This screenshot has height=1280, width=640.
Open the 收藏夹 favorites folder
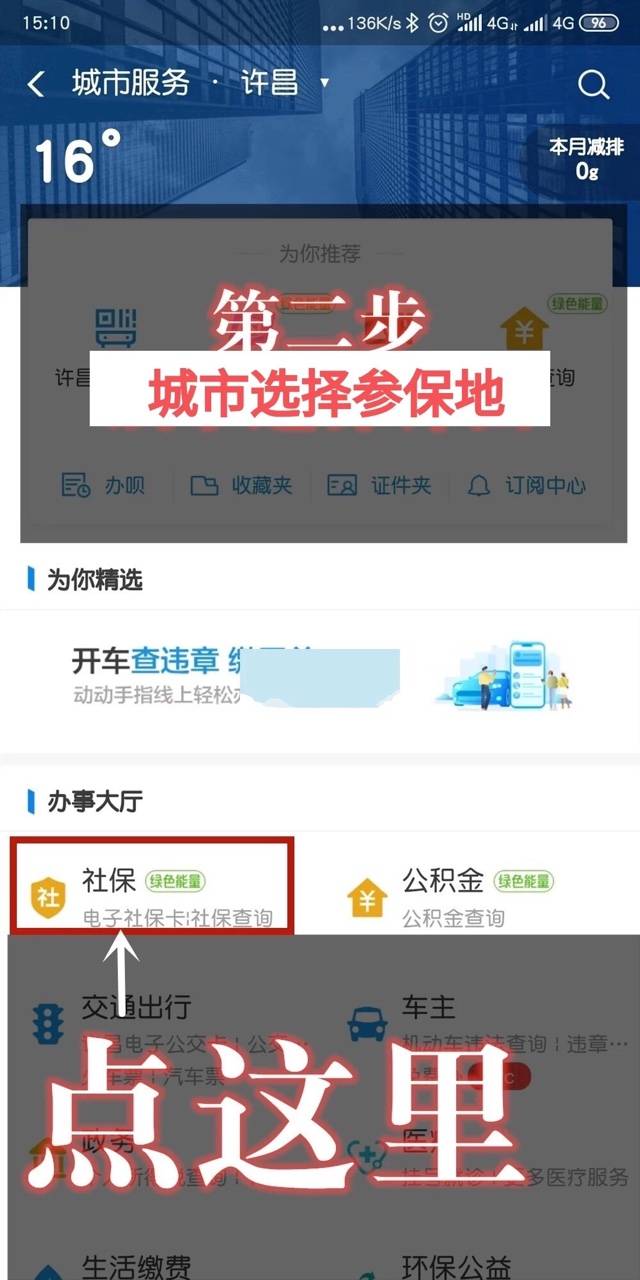241,486
